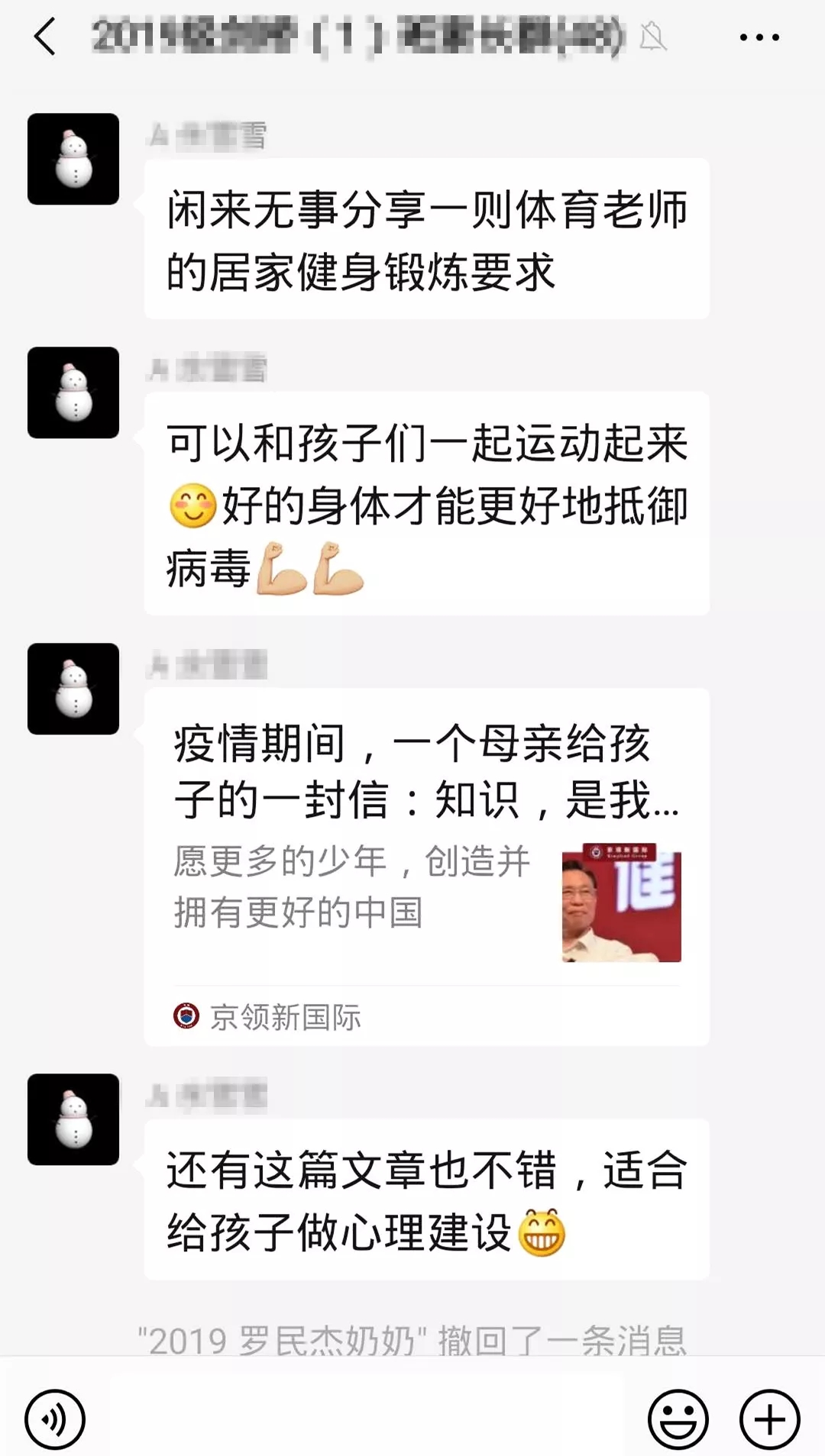This screenshot has height=1456, width=825.
Task: Open the group chat overflow menu
Action: pos(759,37)
